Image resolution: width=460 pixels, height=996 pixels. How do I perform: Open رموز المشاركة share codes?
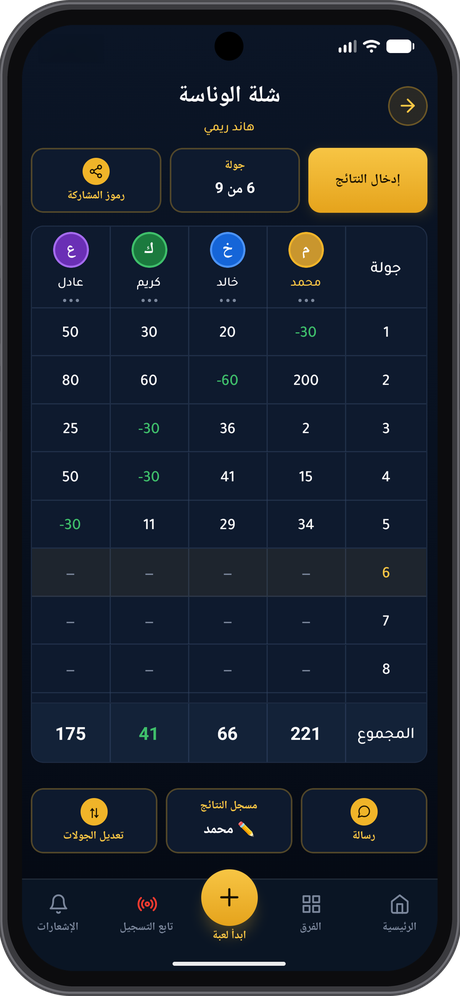[x=96, y=180]
